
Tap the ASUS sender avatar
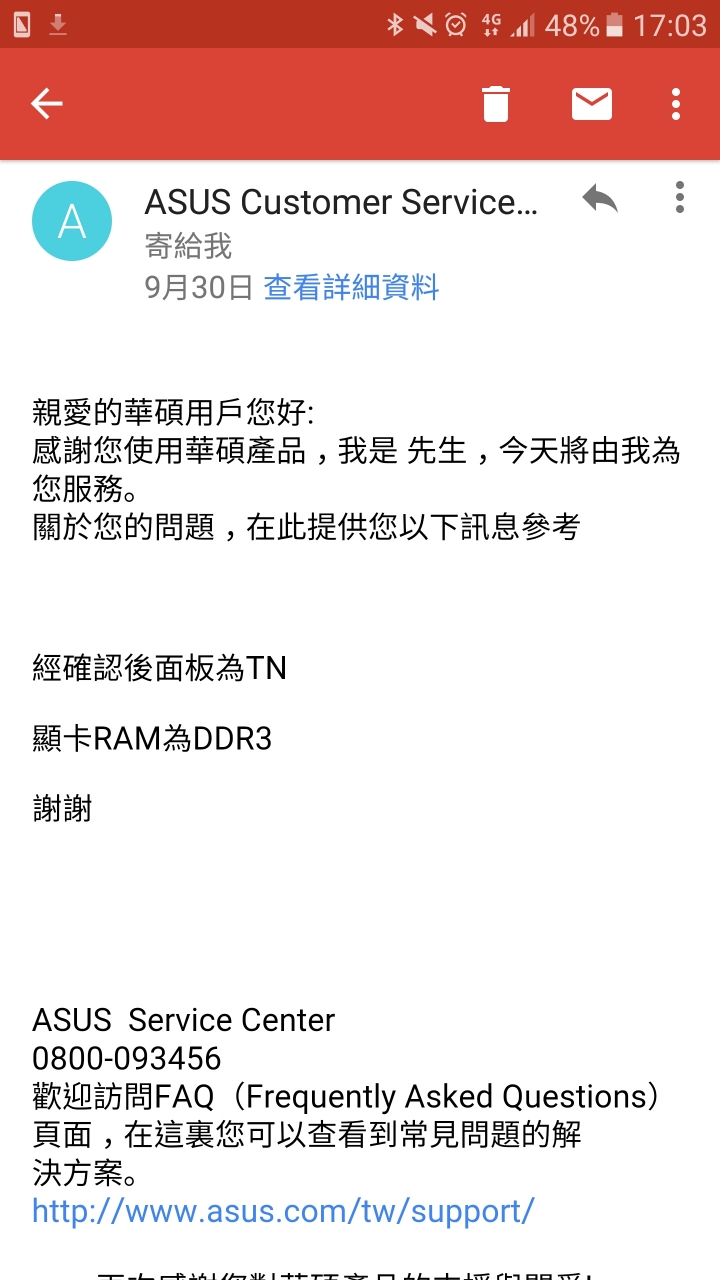click(72, 221)
